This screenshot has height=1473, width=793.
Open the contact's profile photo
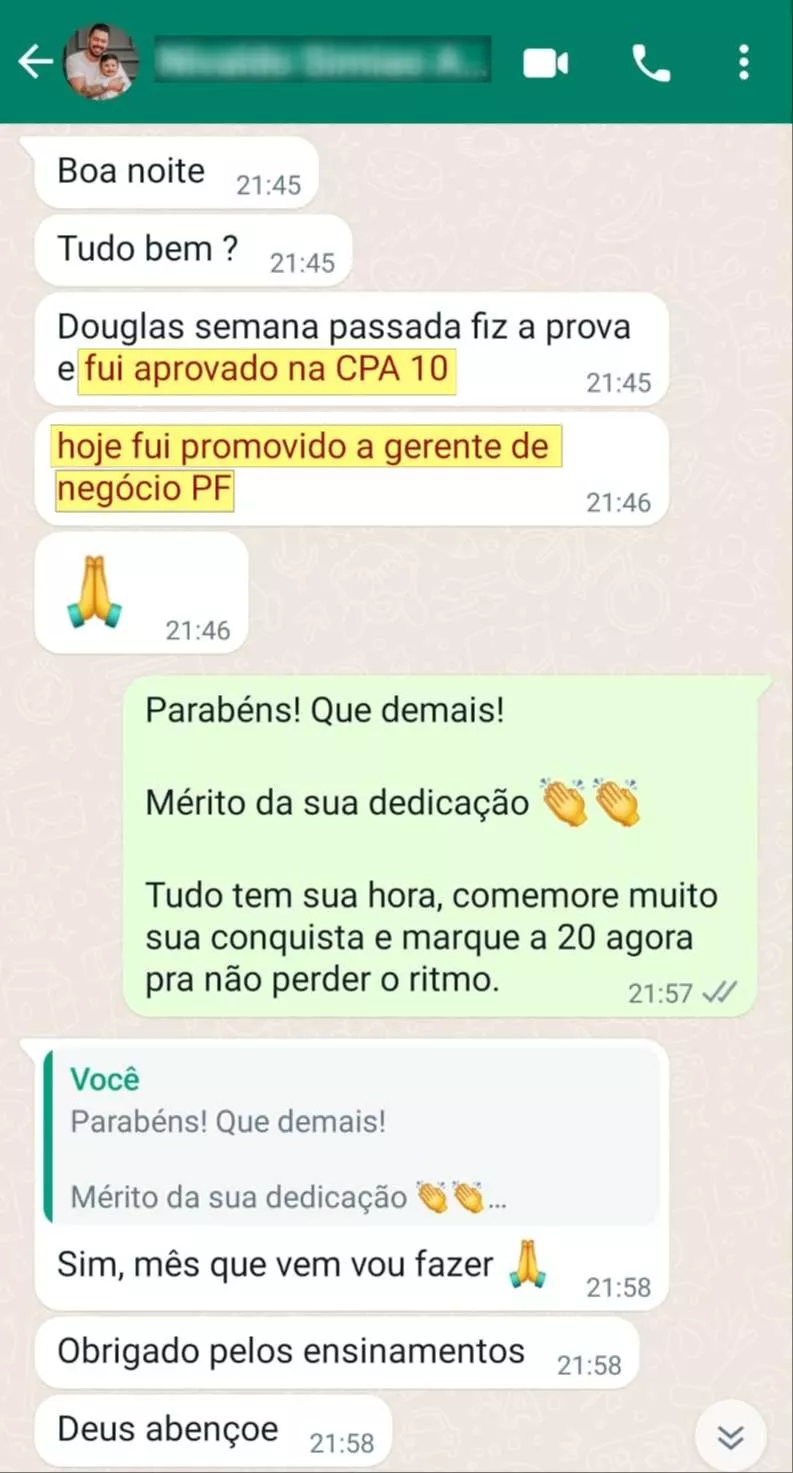100,62
